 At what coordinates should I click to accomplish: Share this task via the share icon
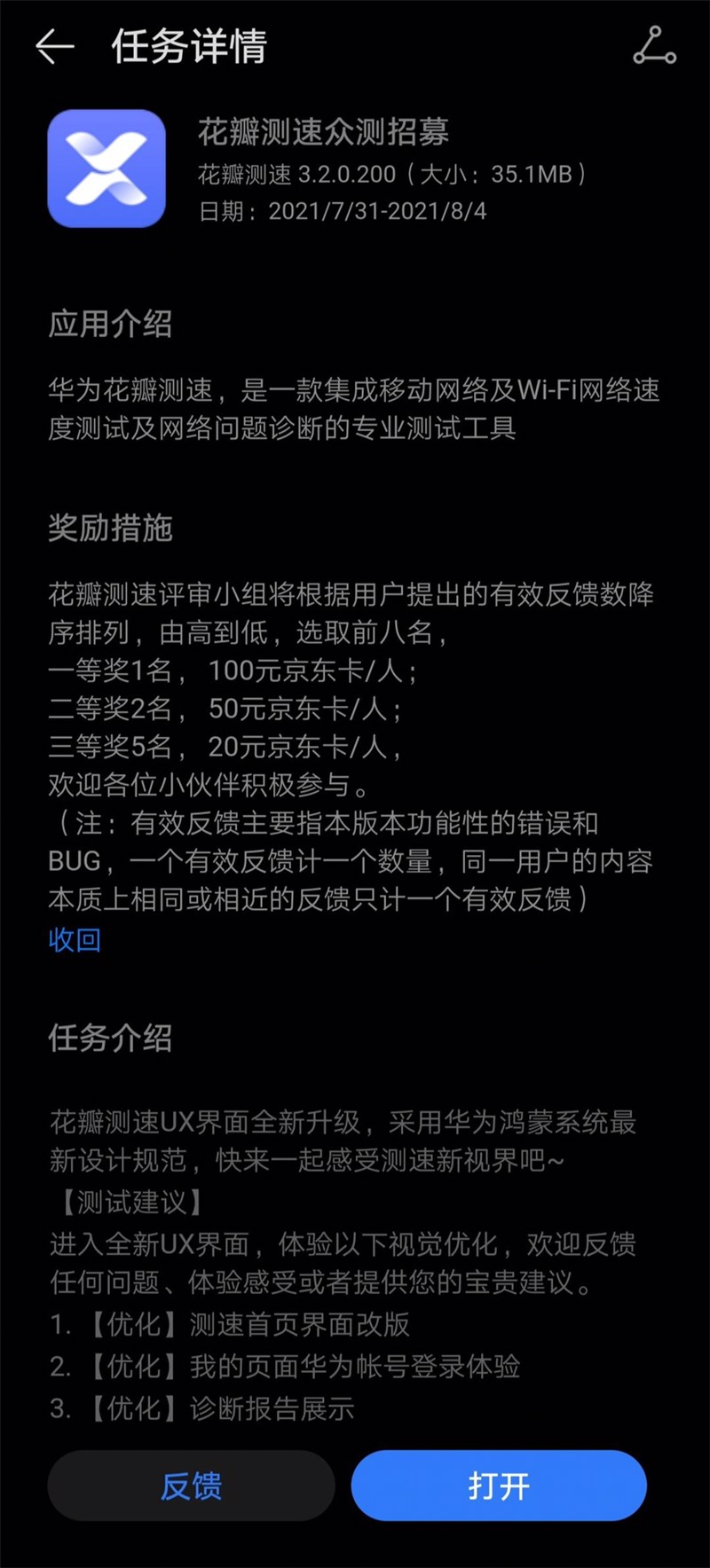click(x=655, y=46)
